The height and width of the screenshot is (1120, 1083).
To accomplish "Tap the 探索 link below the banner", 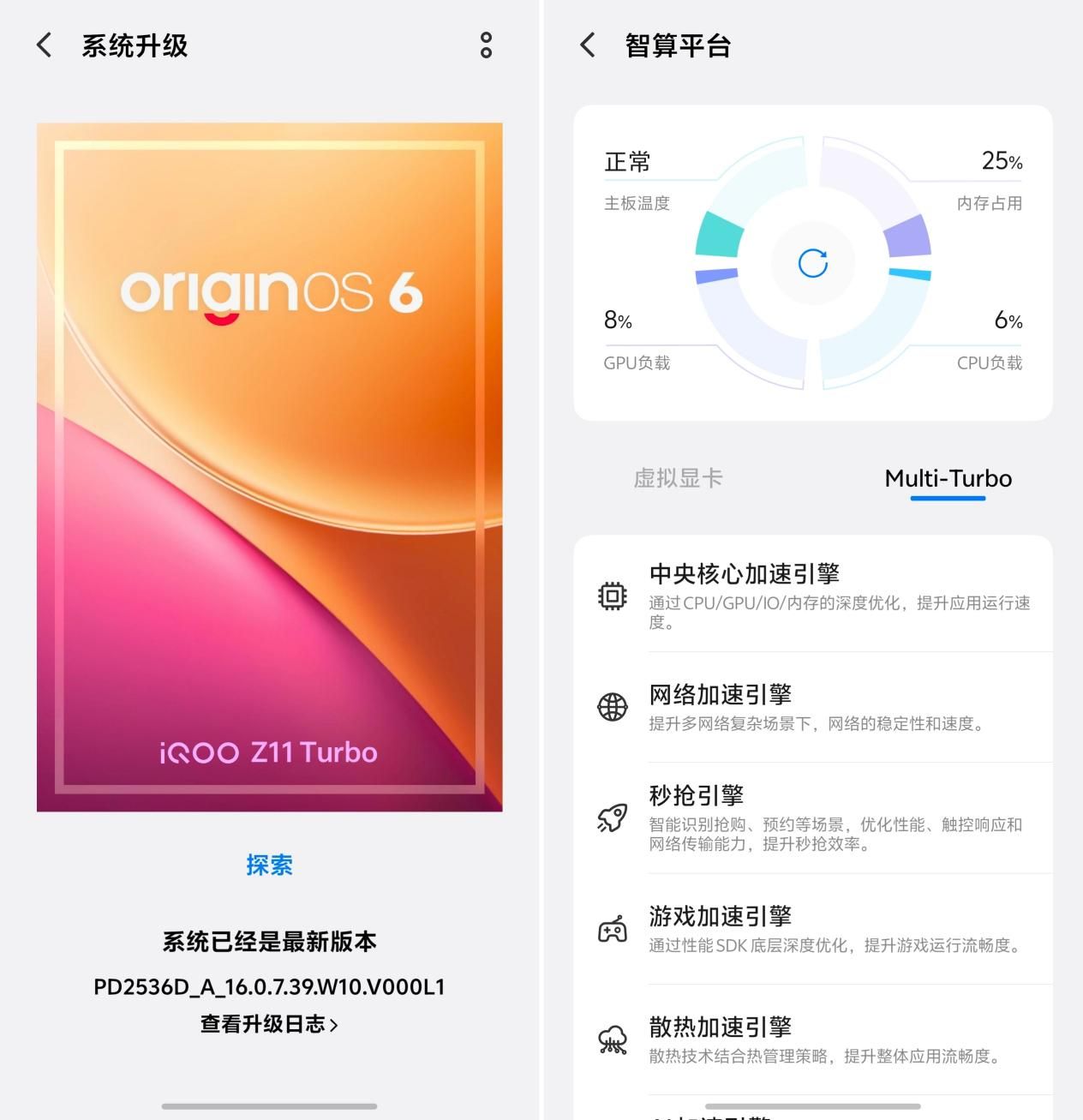I will pyautogui.click(x=269, y=865).
